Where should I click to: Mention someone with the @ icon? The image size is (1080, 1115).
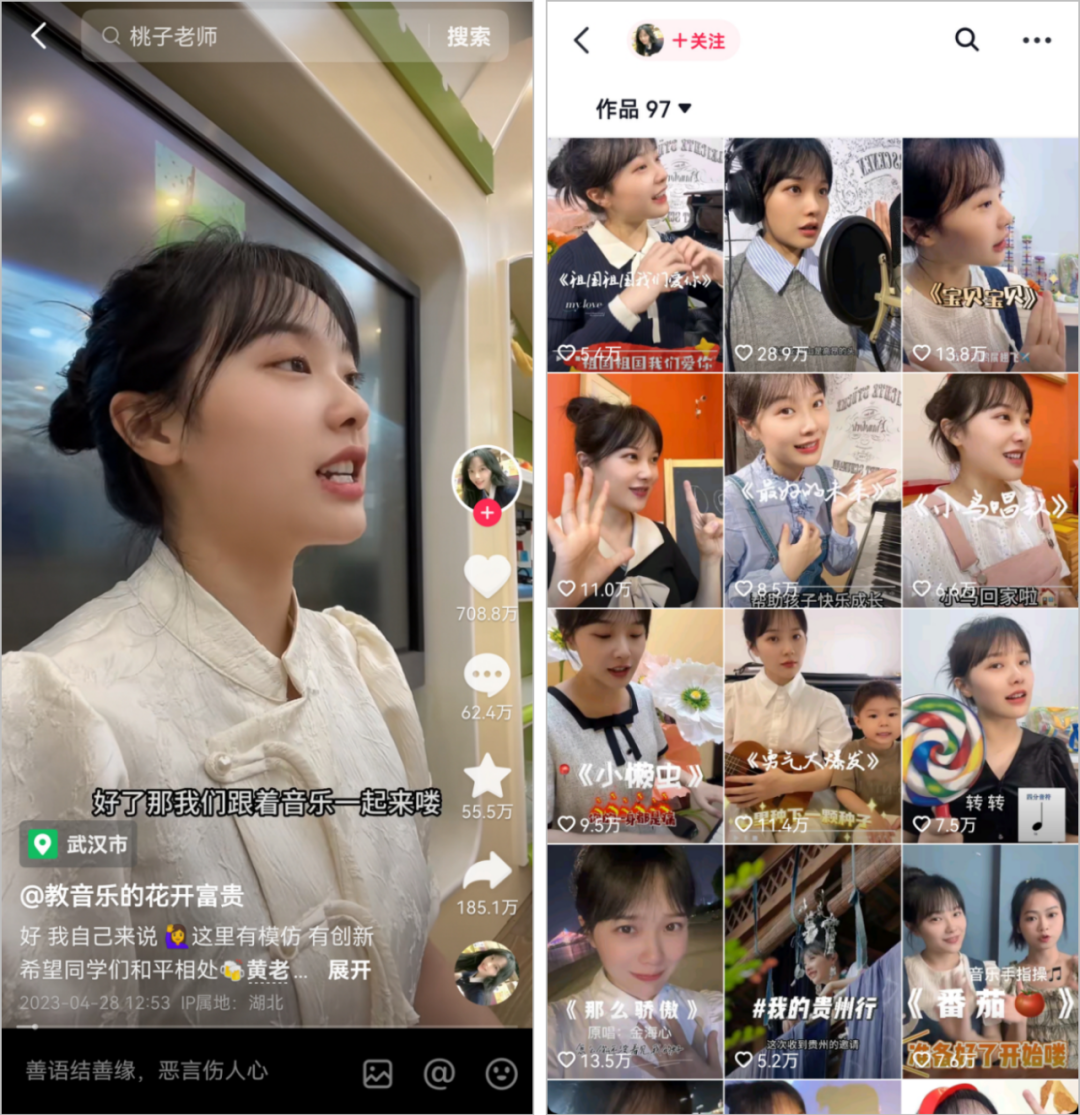[x=439, y=1073]
